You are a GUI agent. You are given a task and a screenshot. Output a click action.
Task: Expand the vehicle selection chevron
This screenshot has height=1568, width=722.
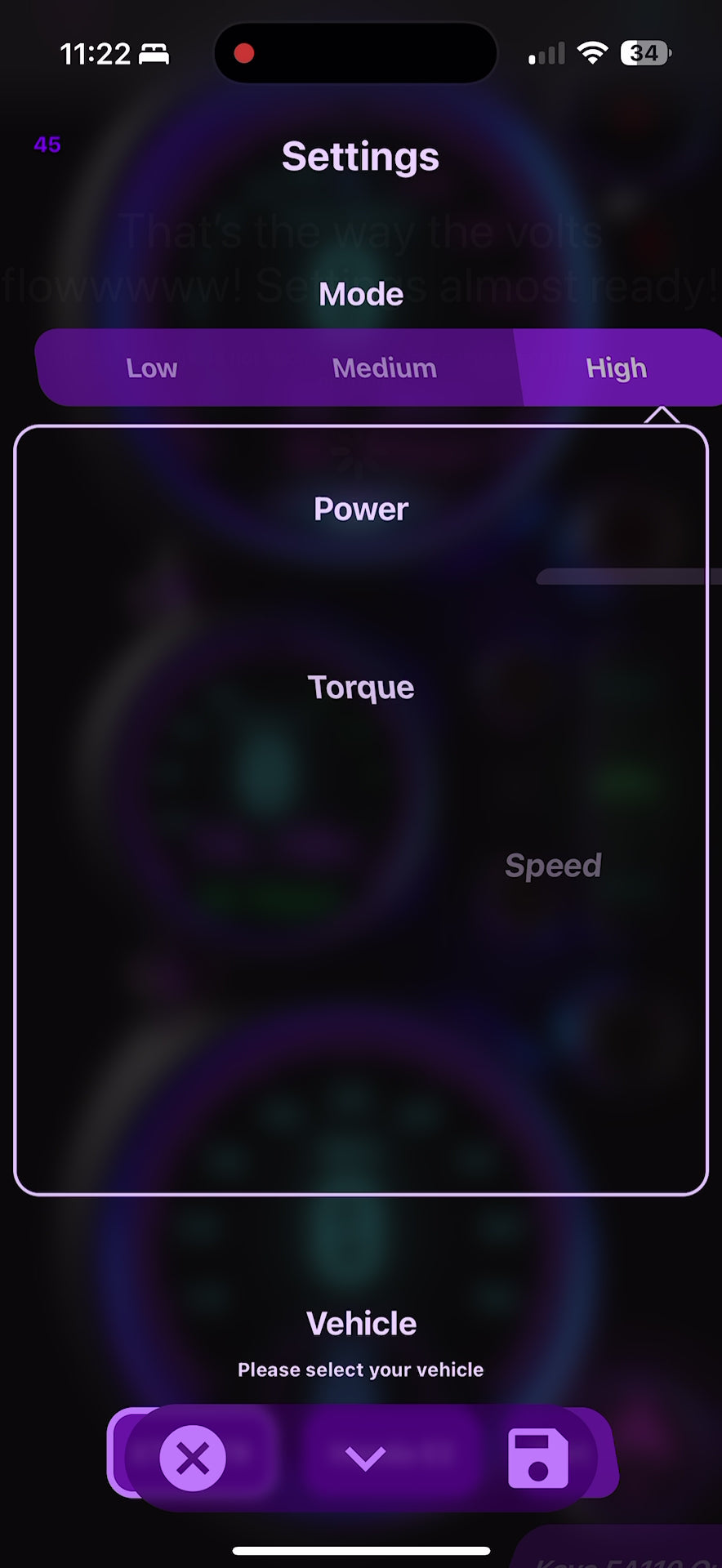[365, 1458]
